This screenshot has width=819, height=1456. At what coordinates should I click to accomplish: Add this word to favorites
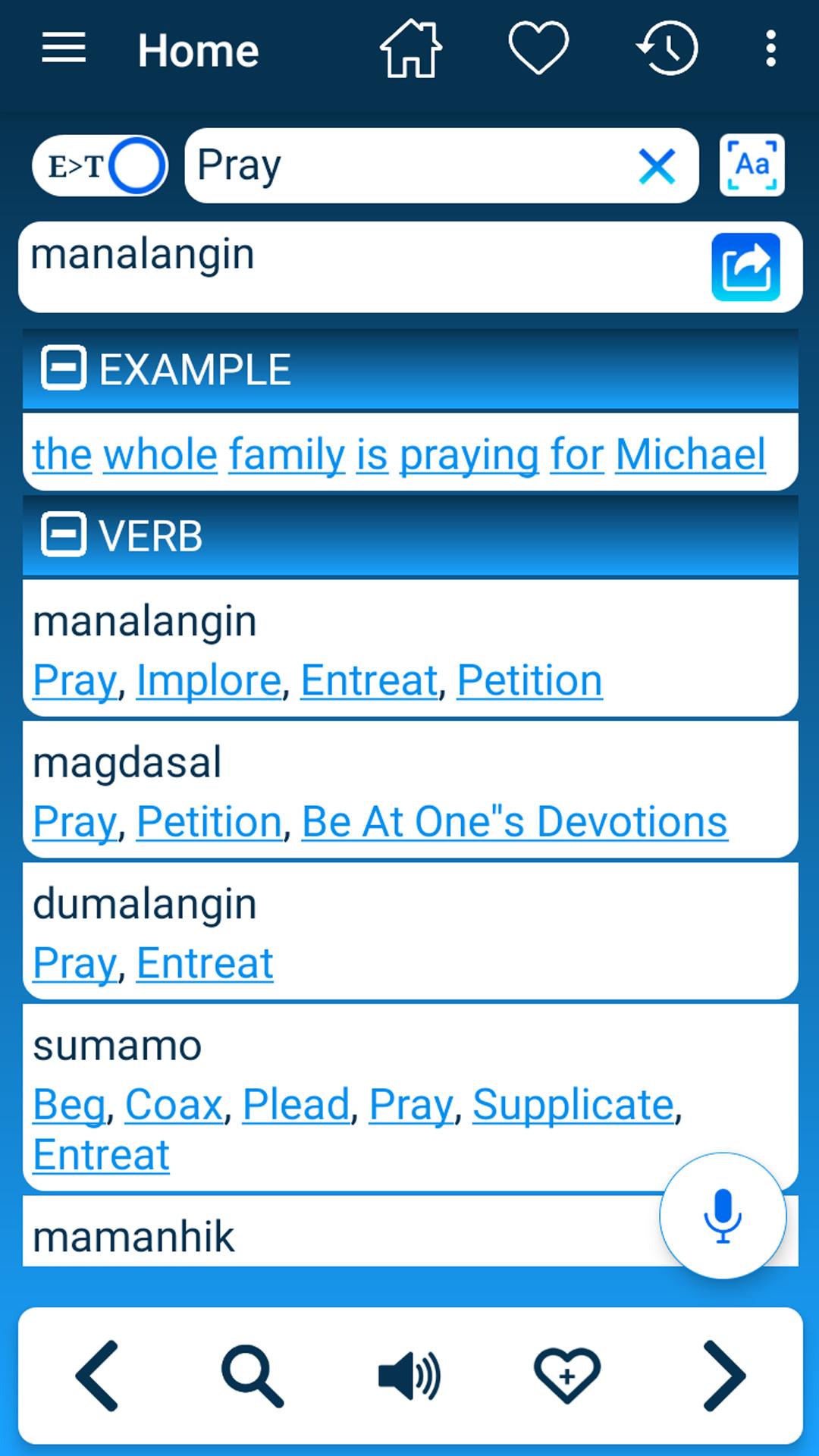click(567, 1376)
